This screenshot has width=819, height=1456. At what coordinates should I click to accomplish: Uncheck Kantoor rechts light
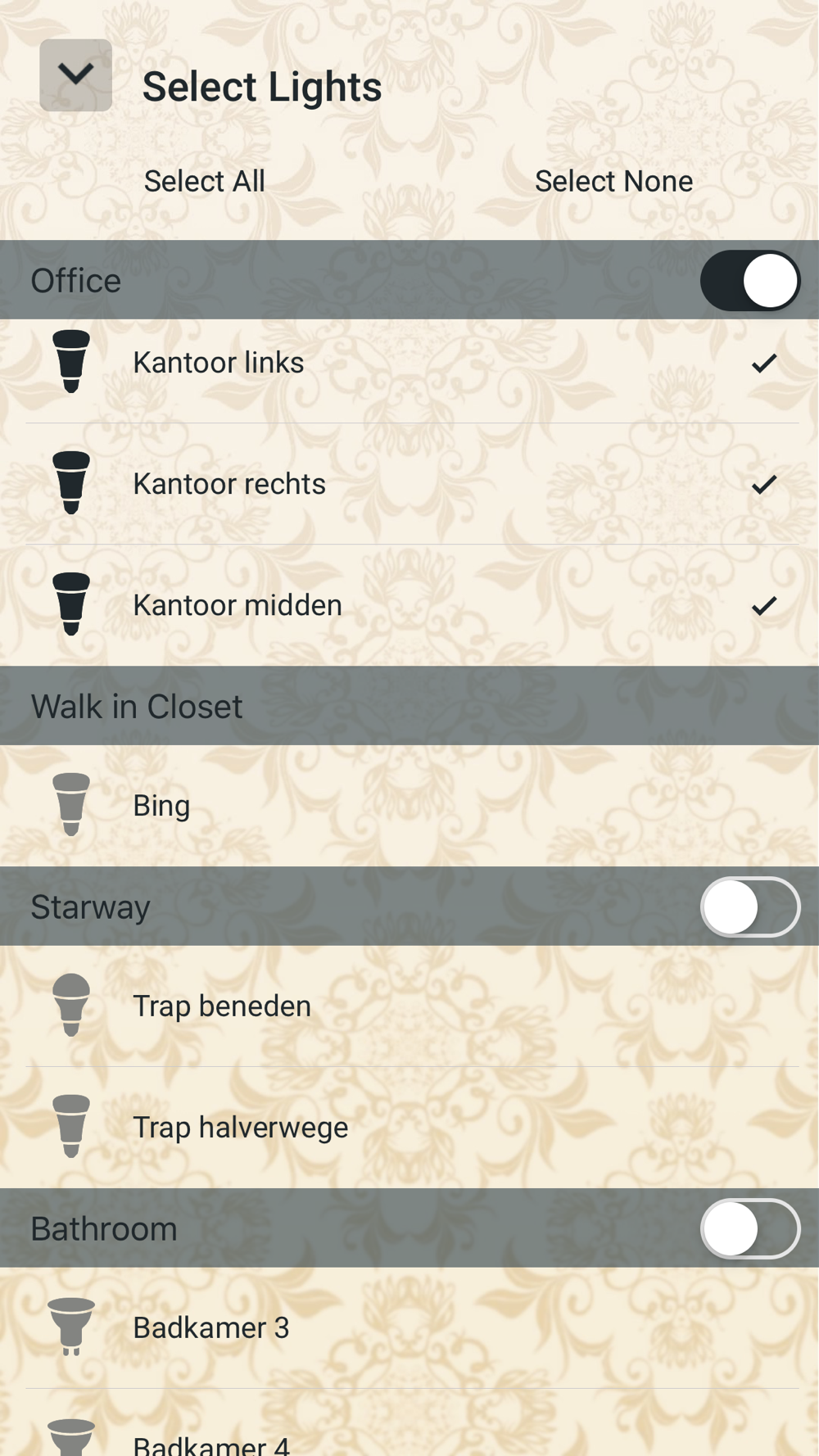(409, 484)
